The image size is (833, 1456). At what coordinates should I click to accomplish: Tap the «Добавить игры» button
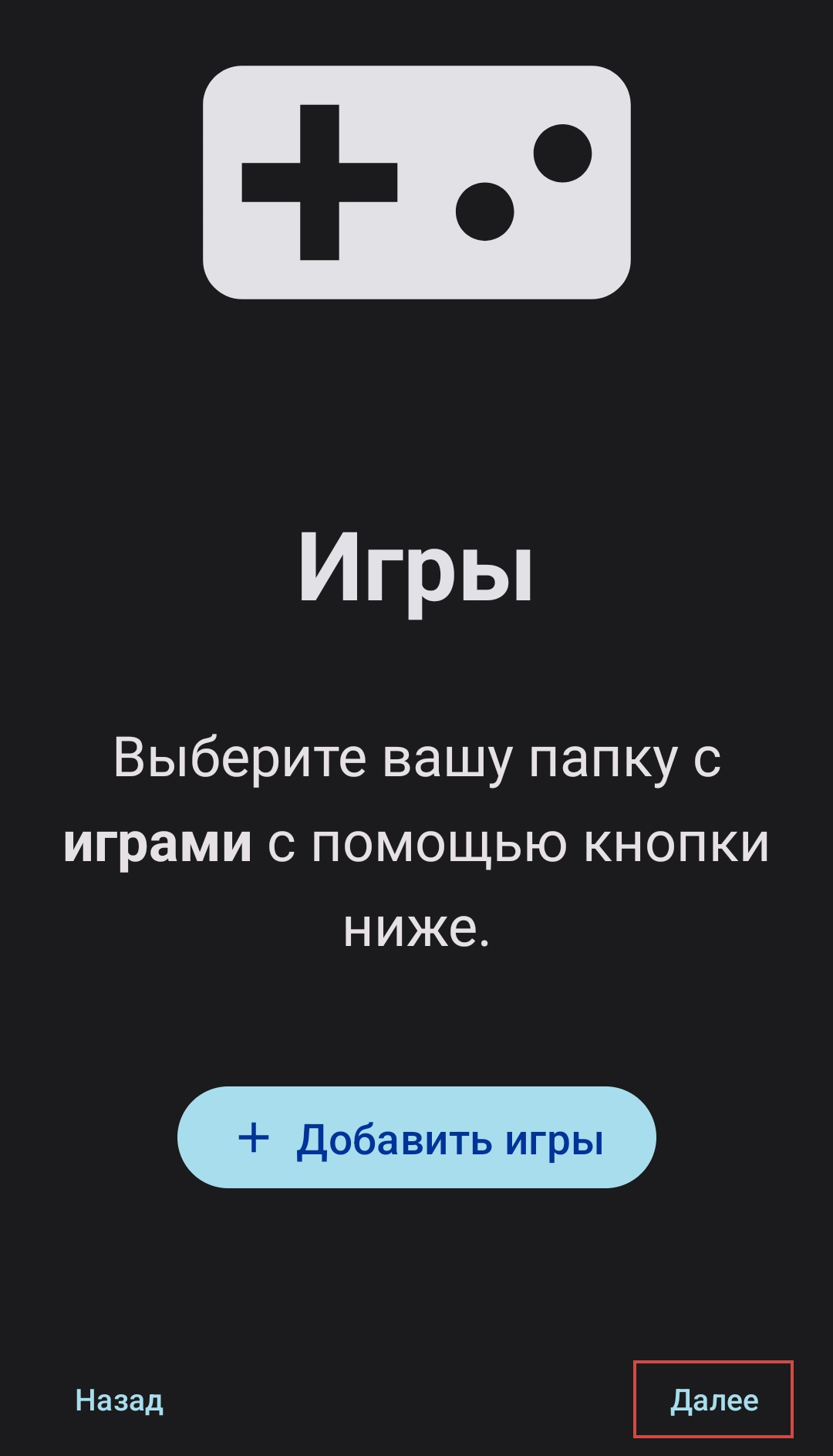(x=416, y=1137)
